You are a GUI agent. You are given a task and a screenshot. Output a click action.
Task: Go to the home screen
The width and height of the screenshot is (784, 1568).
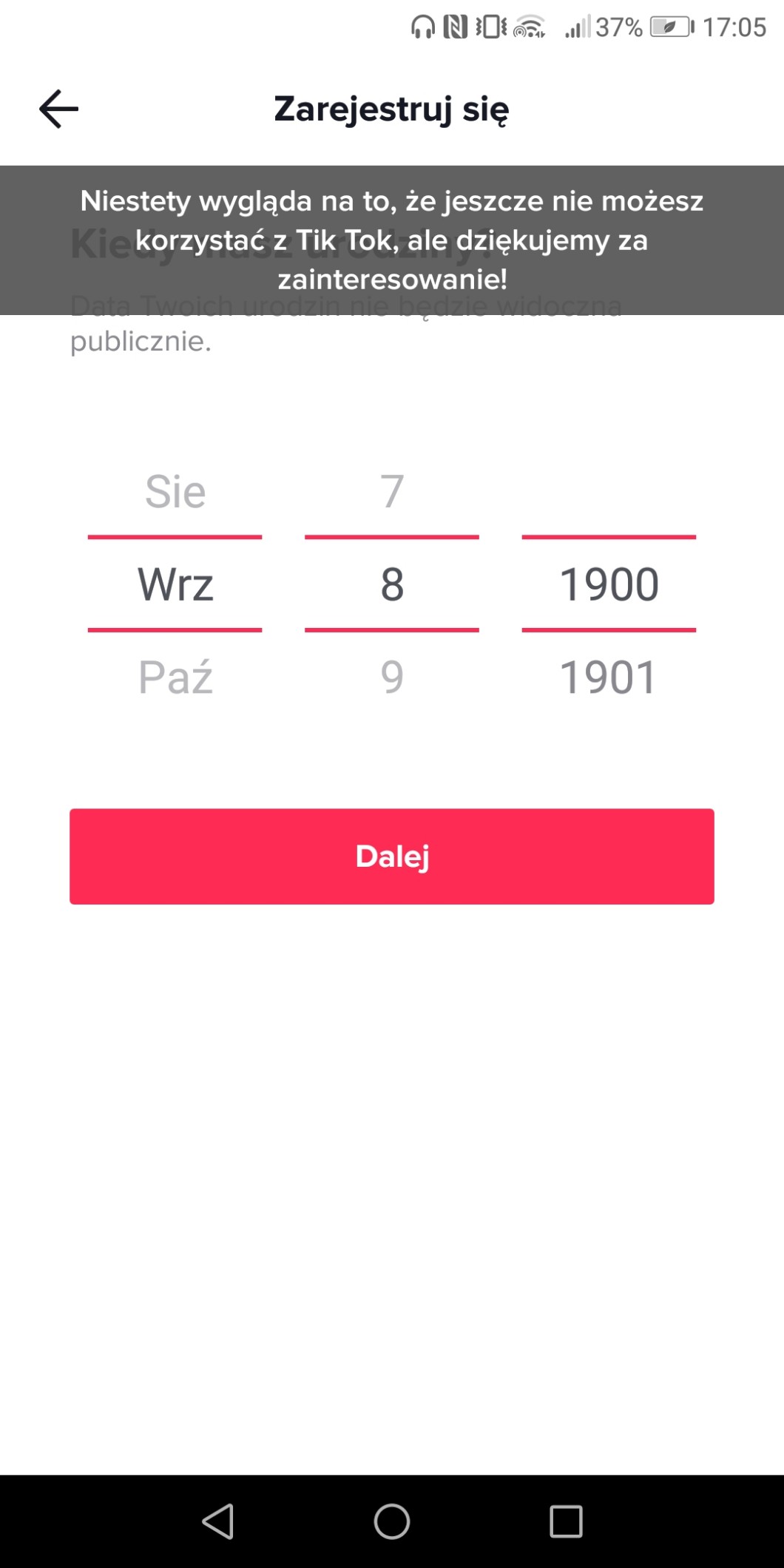pyautogui.click(x=392, y=1521)
